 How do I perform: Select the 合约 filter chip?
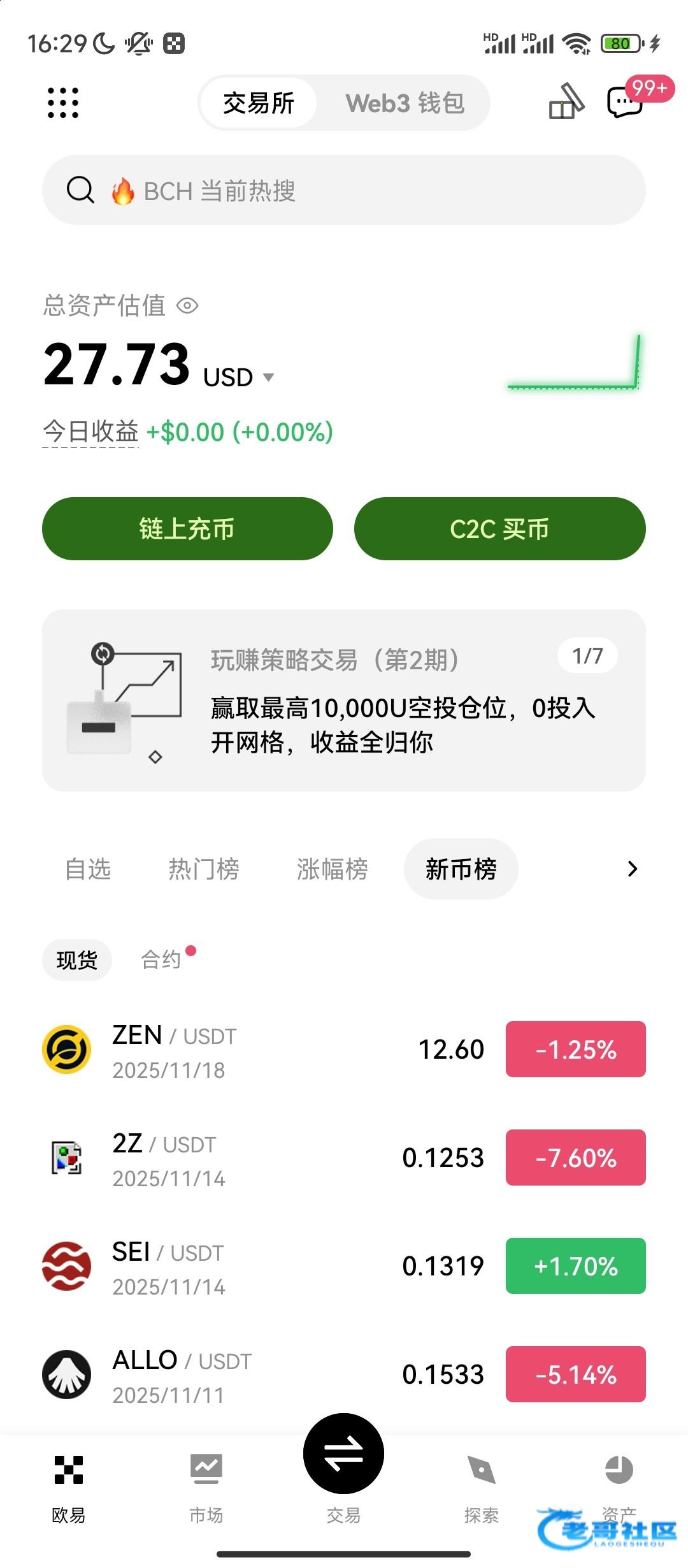(x=161, y=959)
